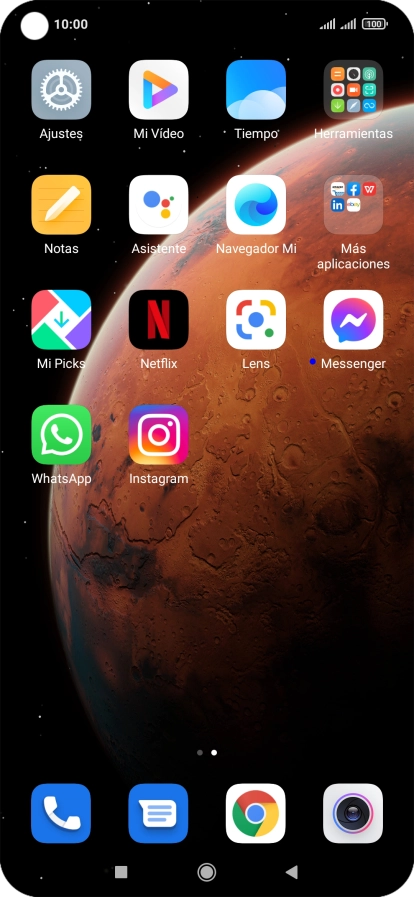
Task: Open the Phone dialer in the dock
Action: tap(61, 813)
